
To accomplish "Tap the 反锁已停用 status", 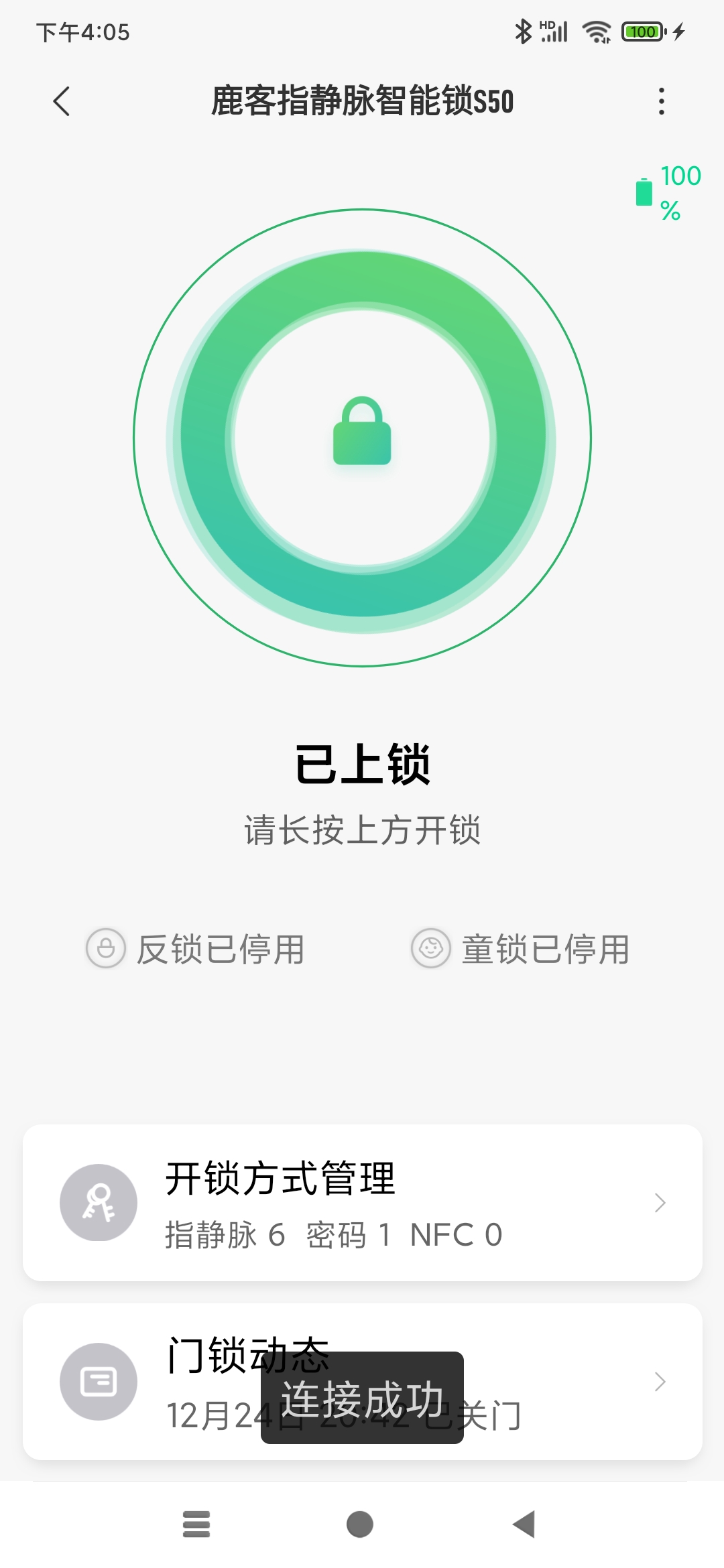I will click(x=196, y=949).
